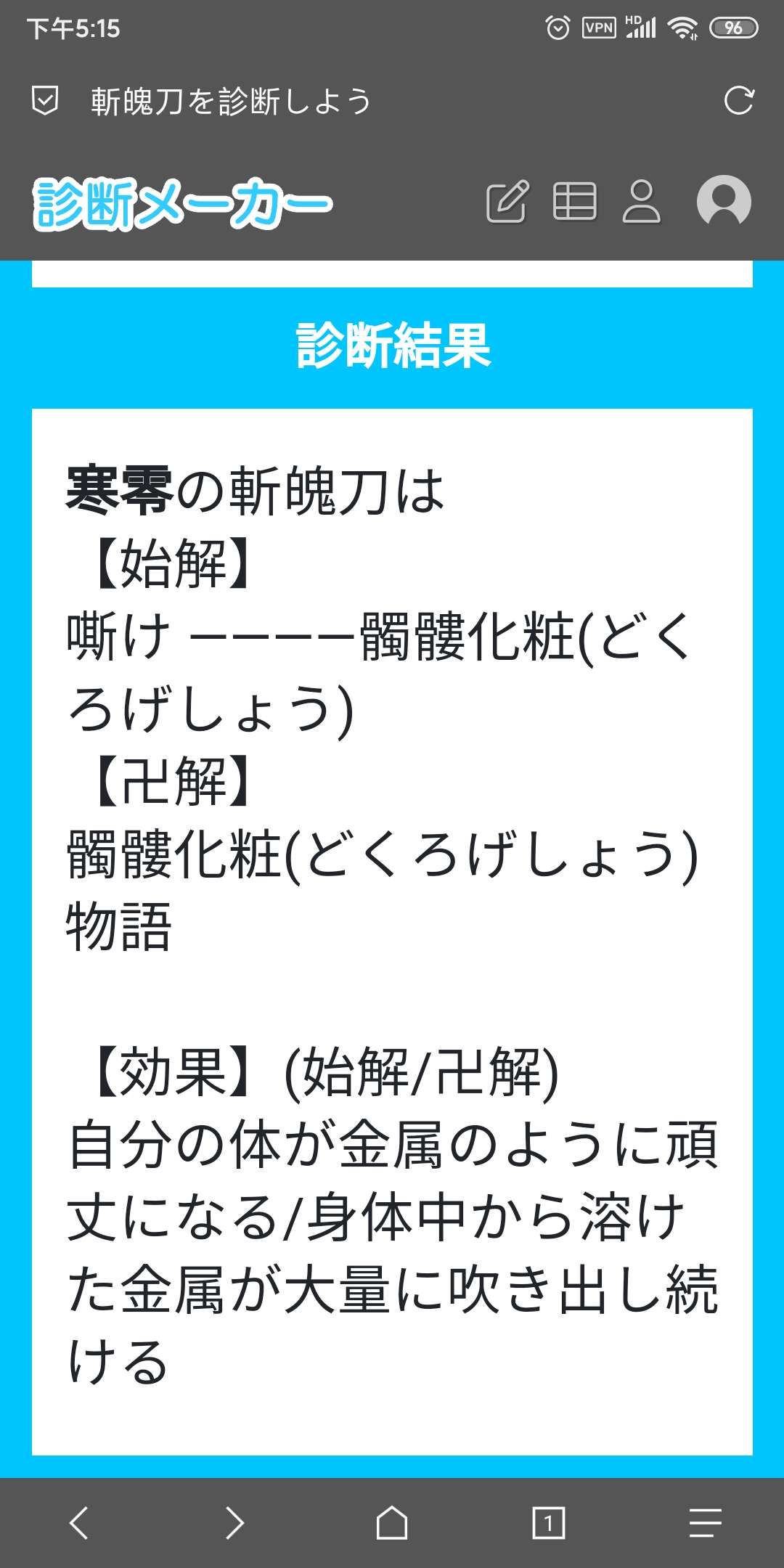Open the diagnosis list icon

pyautogui.click(x=575, y=201)
